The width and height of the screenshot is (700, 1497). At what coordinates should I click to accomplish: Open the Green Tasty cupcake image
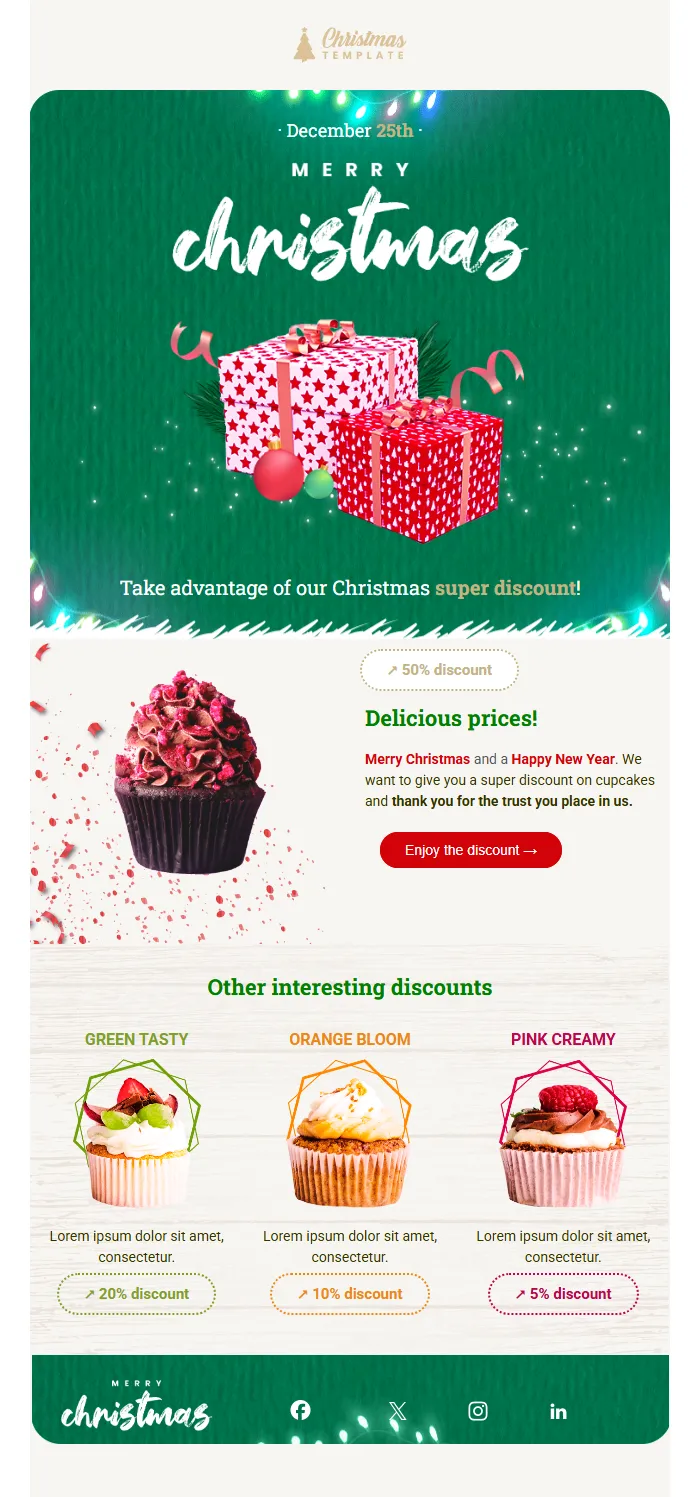[x=137, y=1135]
